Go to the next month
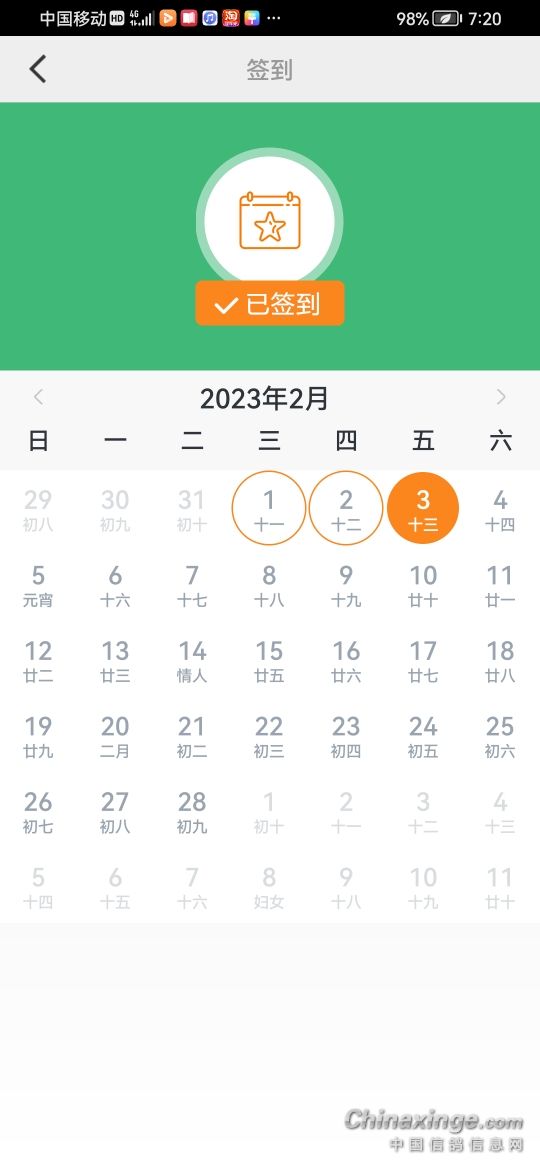The height and width of the screenshot is (1170, 540). [501, 398]
